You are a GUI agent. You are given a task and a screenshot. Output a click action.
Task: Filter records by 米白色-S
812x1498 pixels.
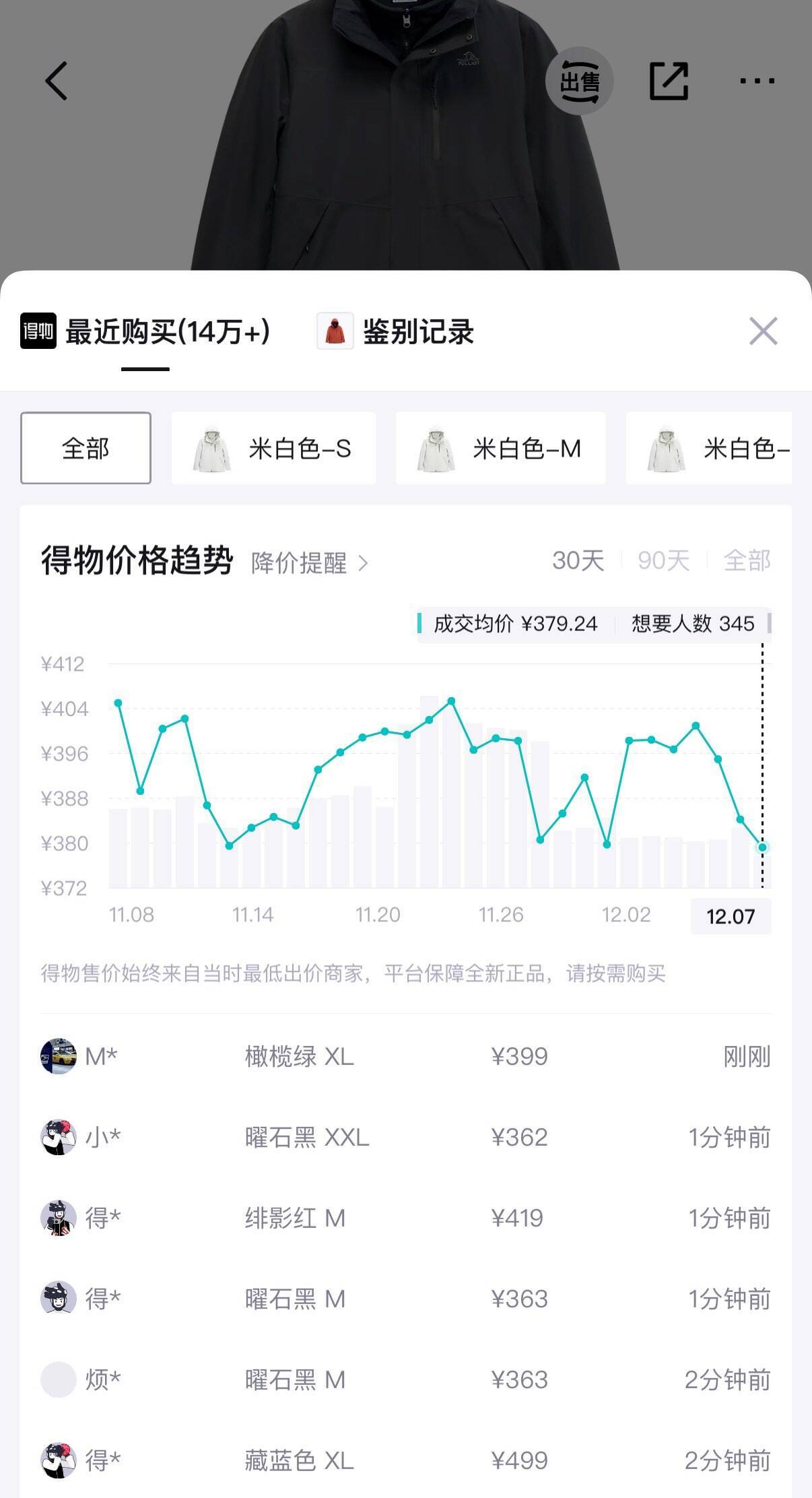273,448
